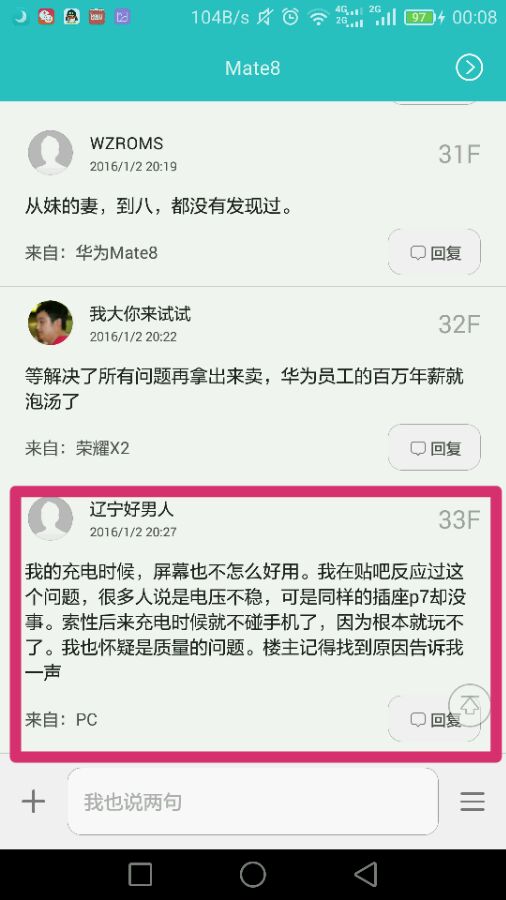
Task: Reply to 辽宁好男人's 33F comment
Action: (425, 719)
